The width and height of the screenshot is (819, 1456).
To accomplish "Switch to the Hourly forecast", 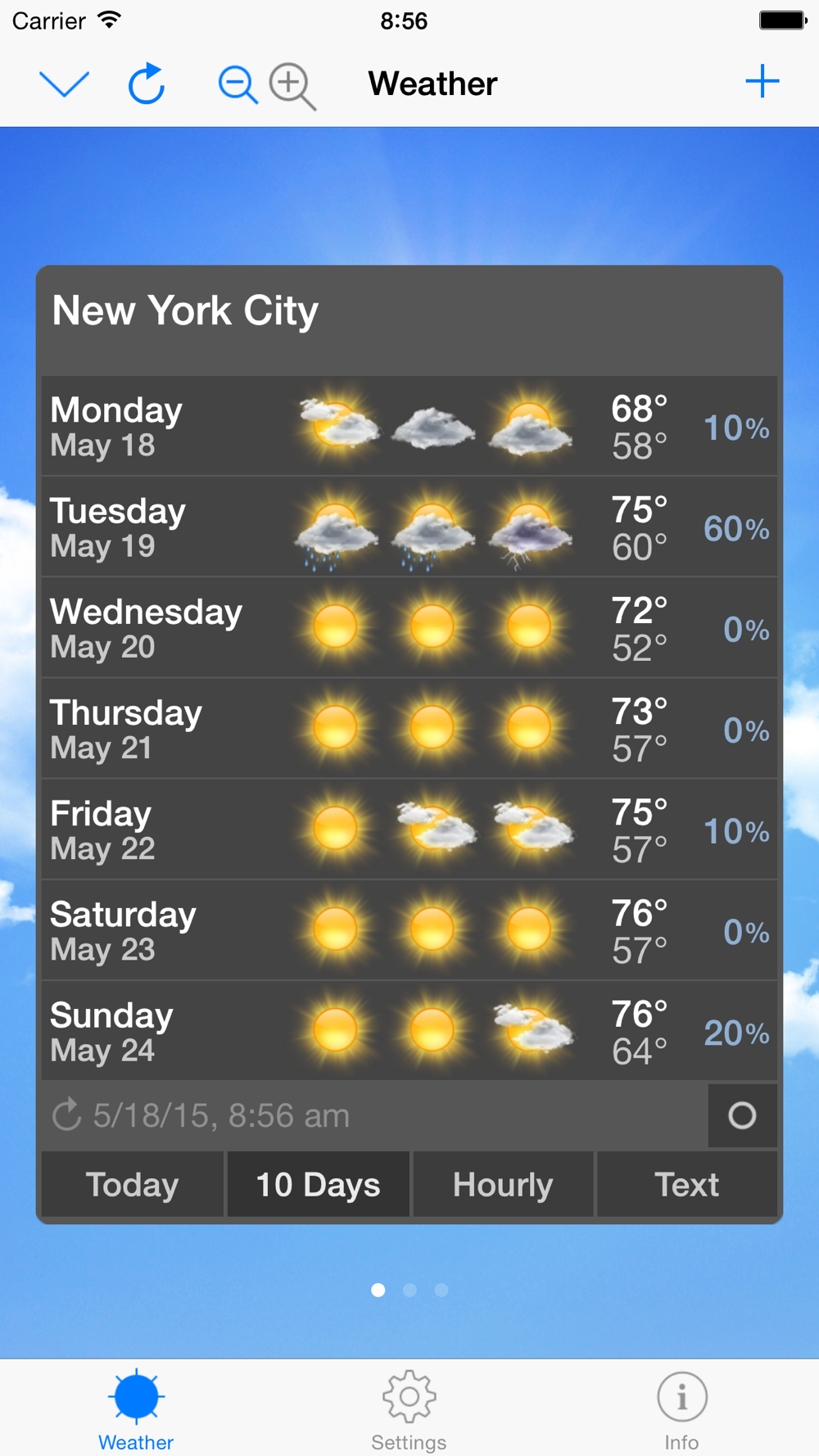I will pyautogui.click(x=503, y=1184).
